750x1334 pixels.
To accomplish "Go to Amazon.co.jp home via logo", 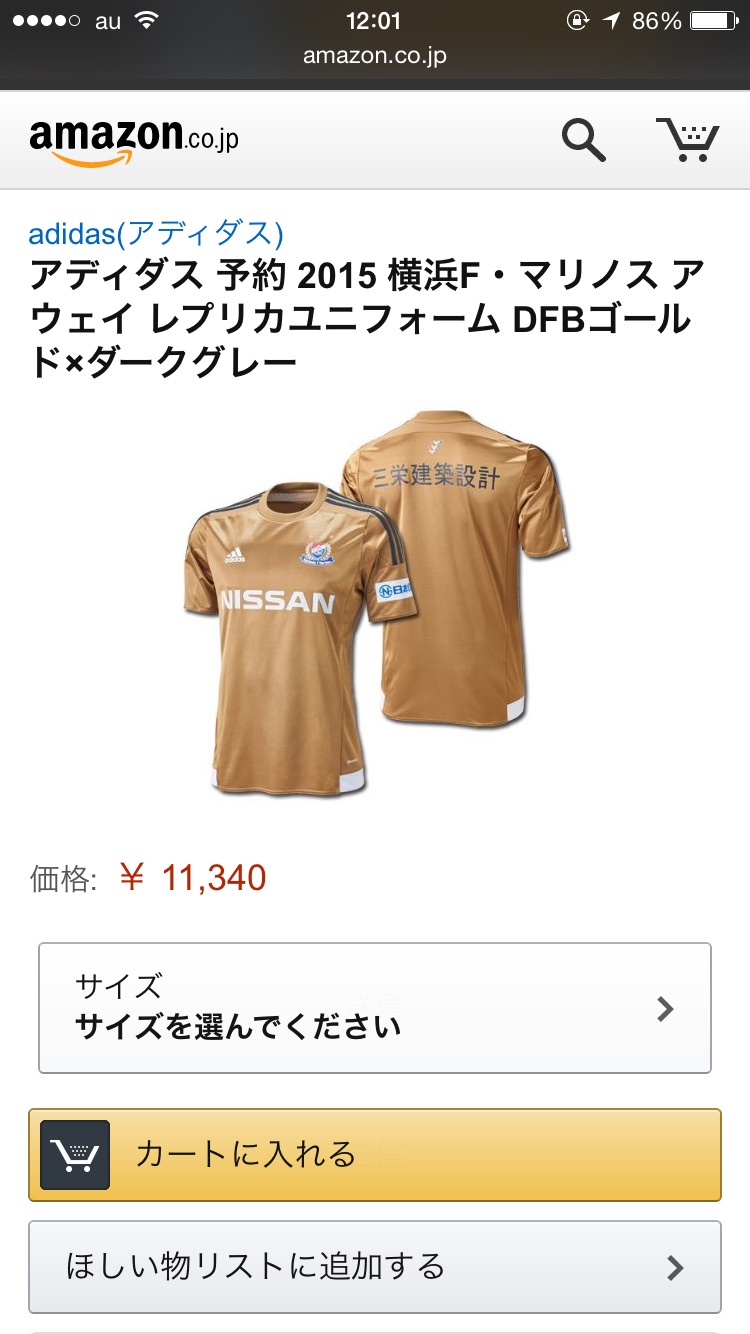I will pos(134,139).
